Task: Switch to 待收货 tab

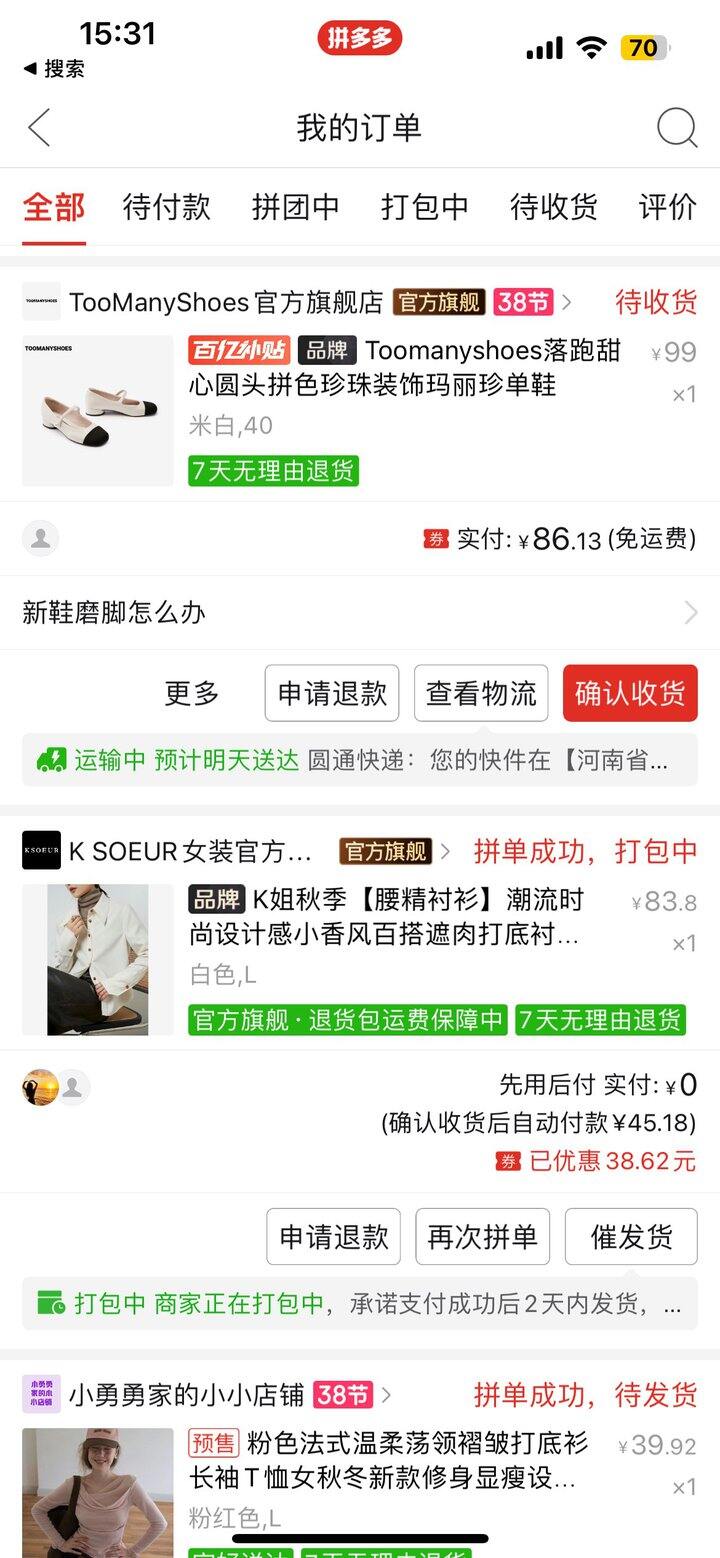Action: point(553,207)
